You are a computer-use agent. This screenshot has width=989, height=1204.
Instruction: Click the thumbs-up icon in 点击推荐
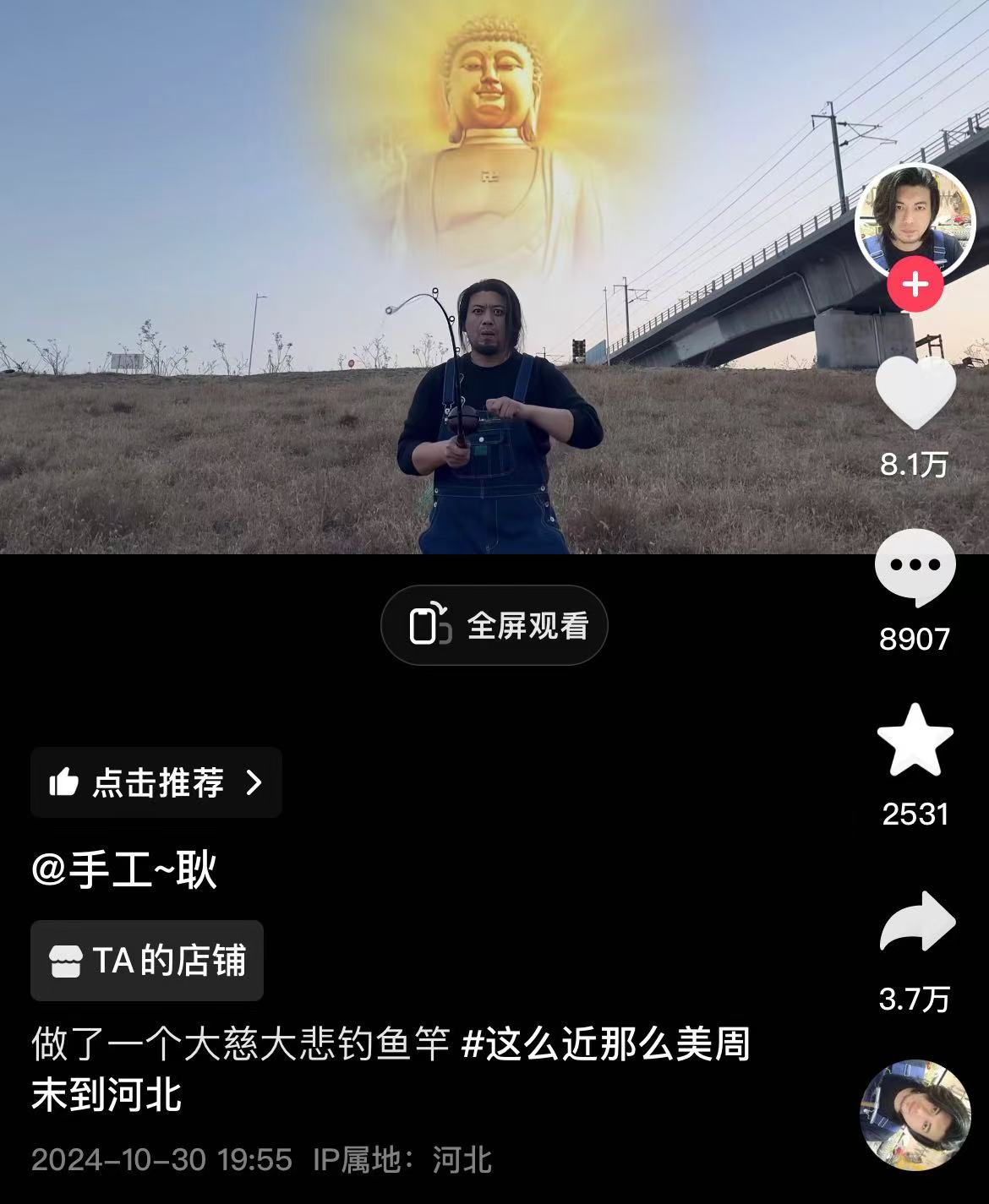[x=66, y=783]
